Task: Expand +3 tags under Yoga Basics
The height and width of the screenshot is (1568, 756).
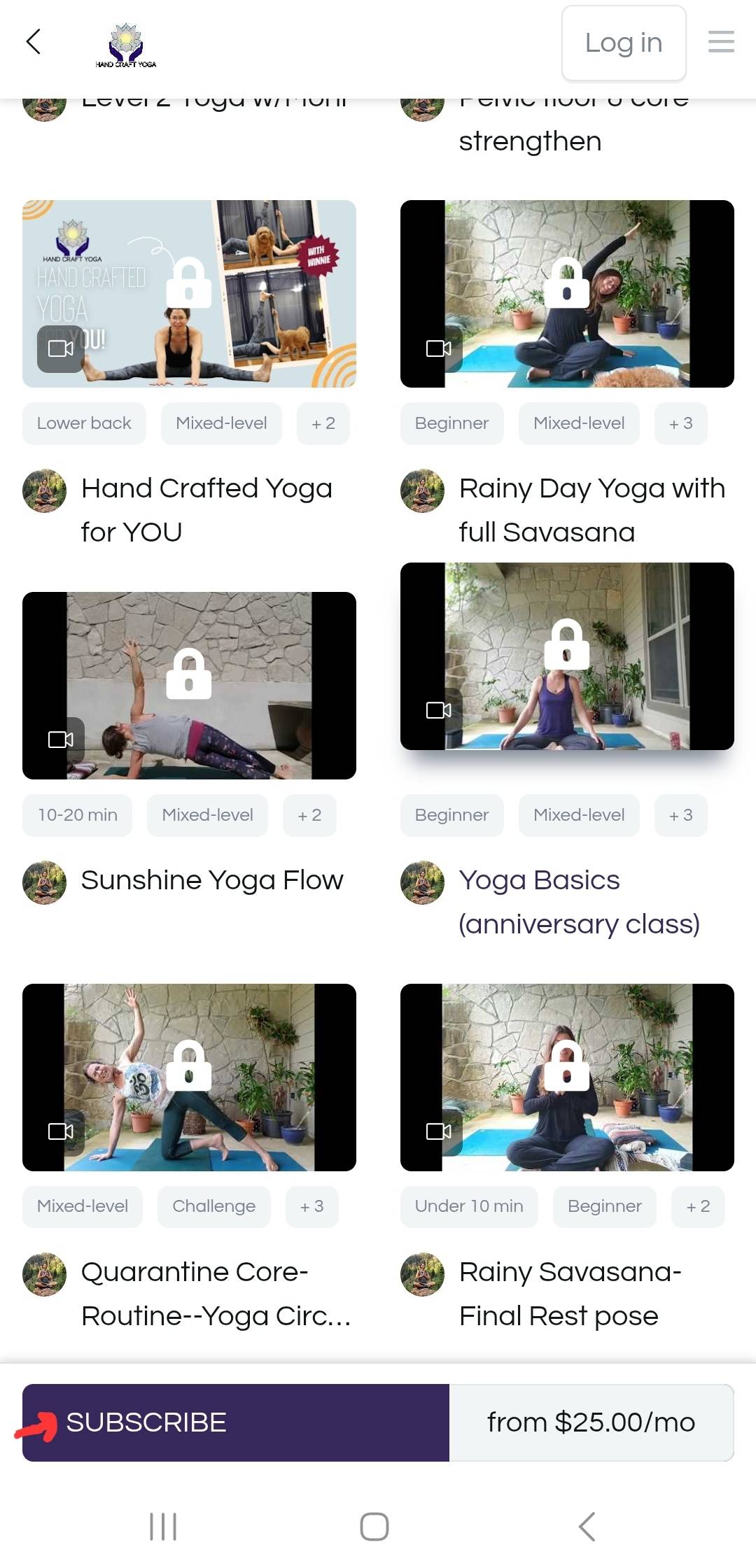Action: tap(680, 815)
